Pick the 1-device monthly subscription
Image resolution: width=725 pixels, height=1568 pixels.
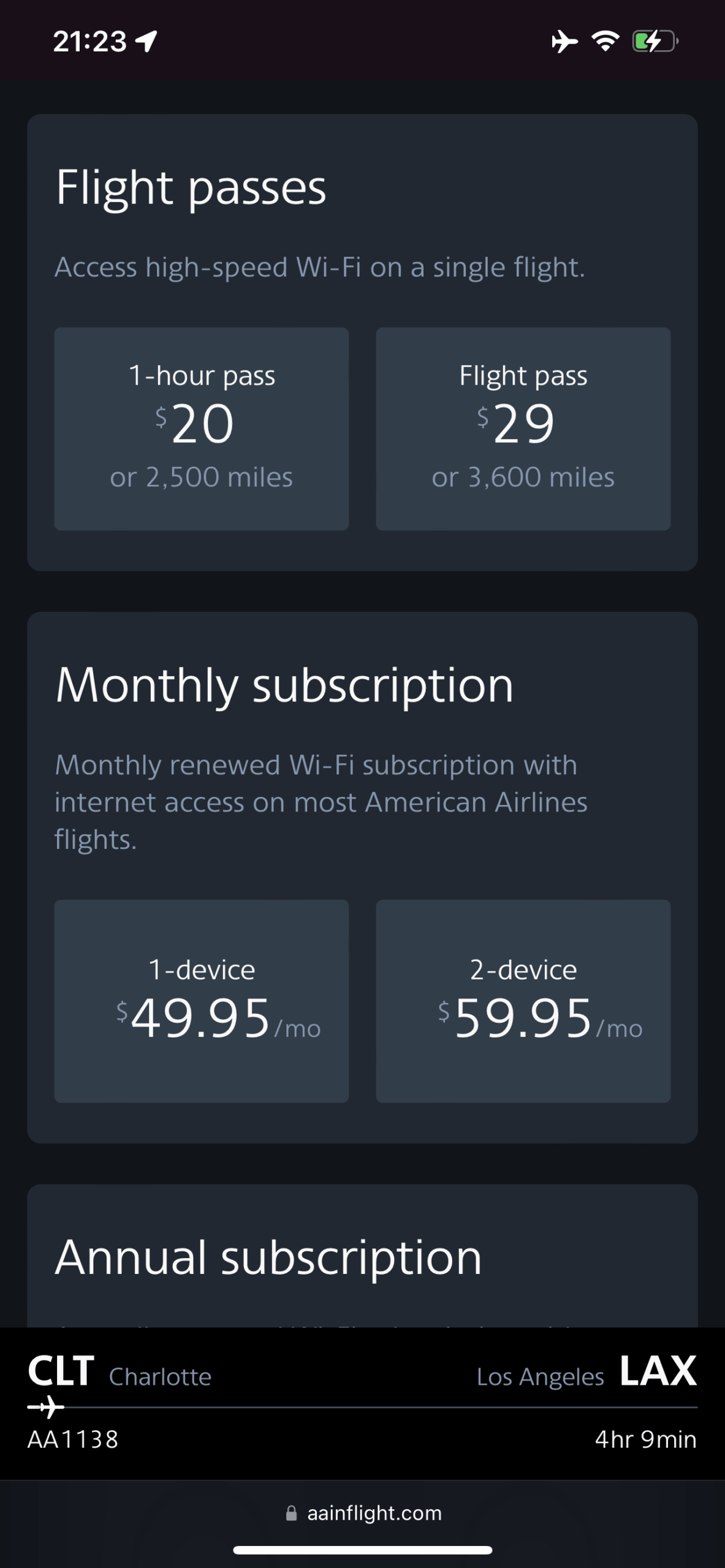pyautogui.click(x=201, y=1001)
